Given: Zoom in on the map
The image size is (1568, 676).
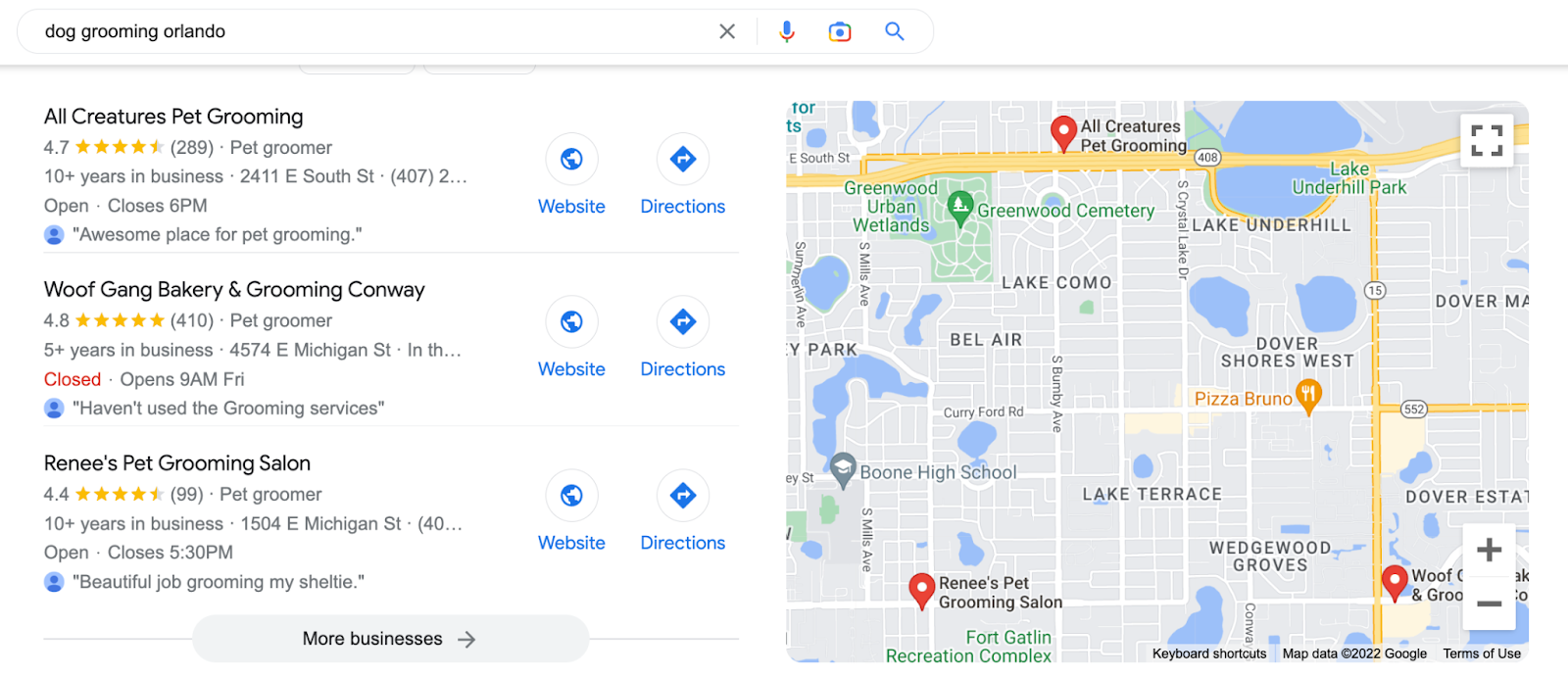Looking at the screenshot, I should 1489,550.
